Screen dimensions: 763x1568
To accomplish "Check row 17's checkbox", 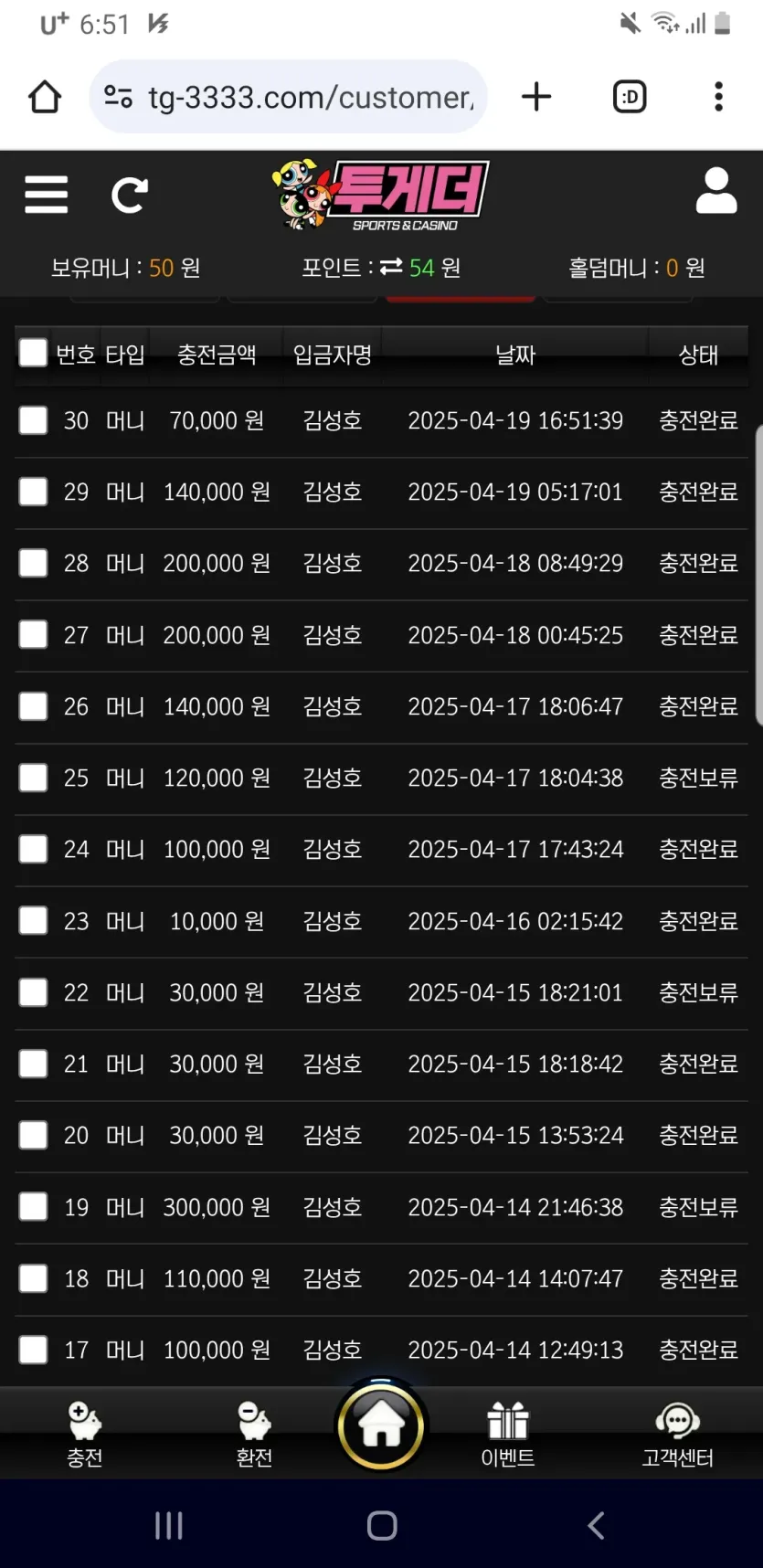I will (x=33, y=1350).
